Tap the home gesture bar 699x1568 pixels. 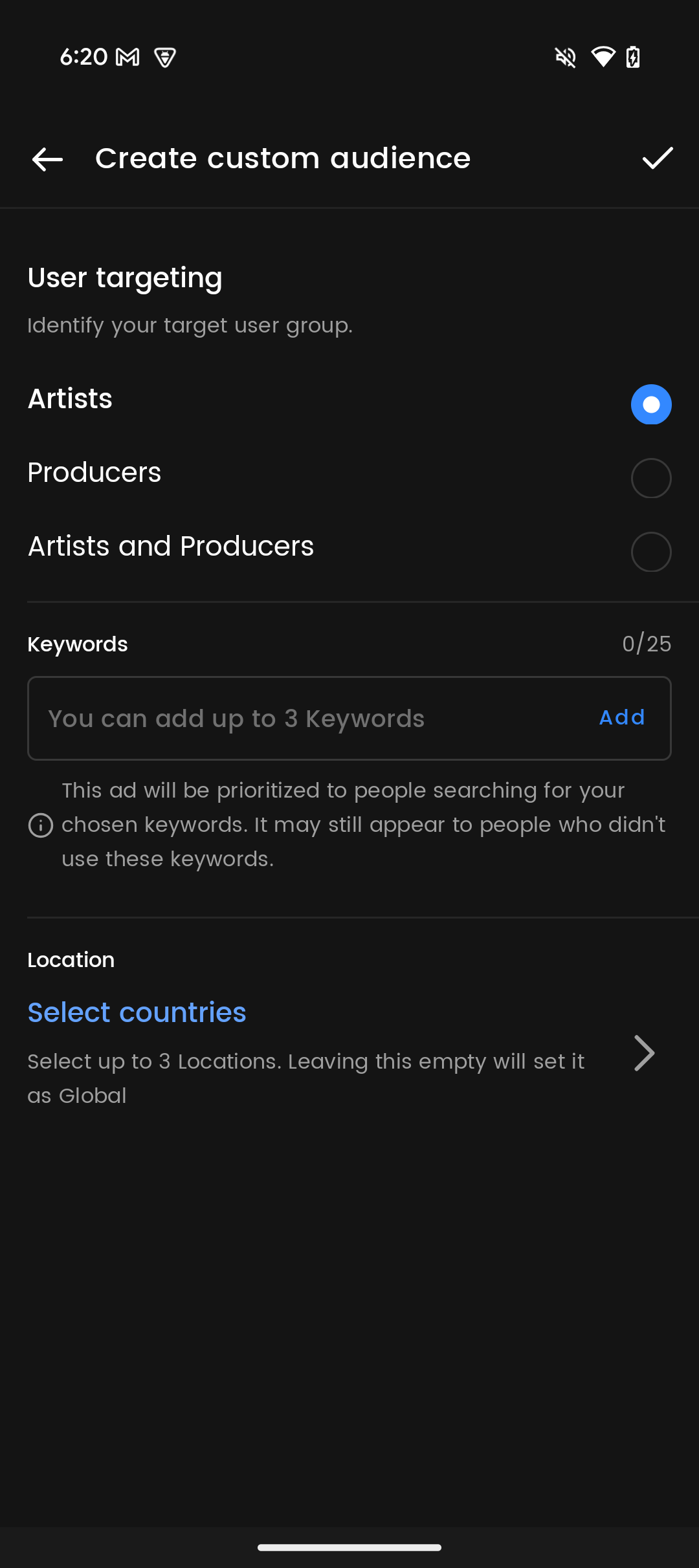tap(349, 1547)
